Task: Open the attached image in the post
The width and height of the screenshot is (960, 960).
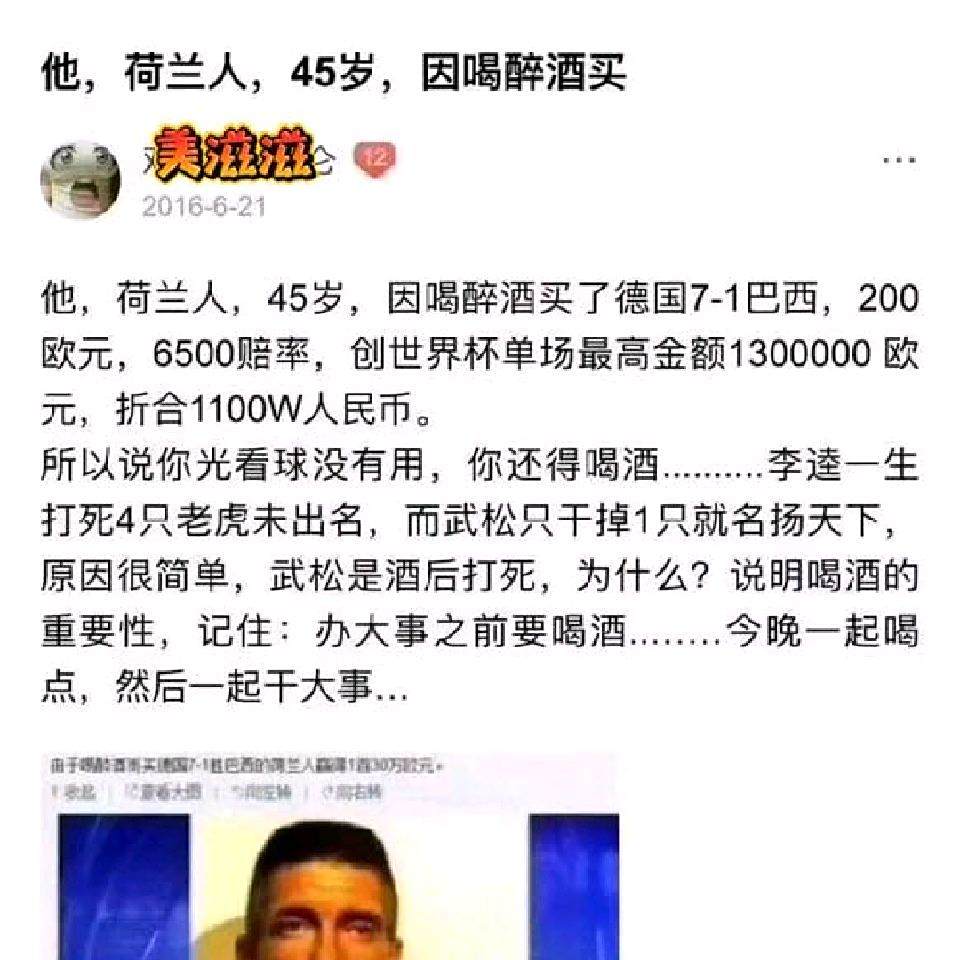Action: coord(331,856)
